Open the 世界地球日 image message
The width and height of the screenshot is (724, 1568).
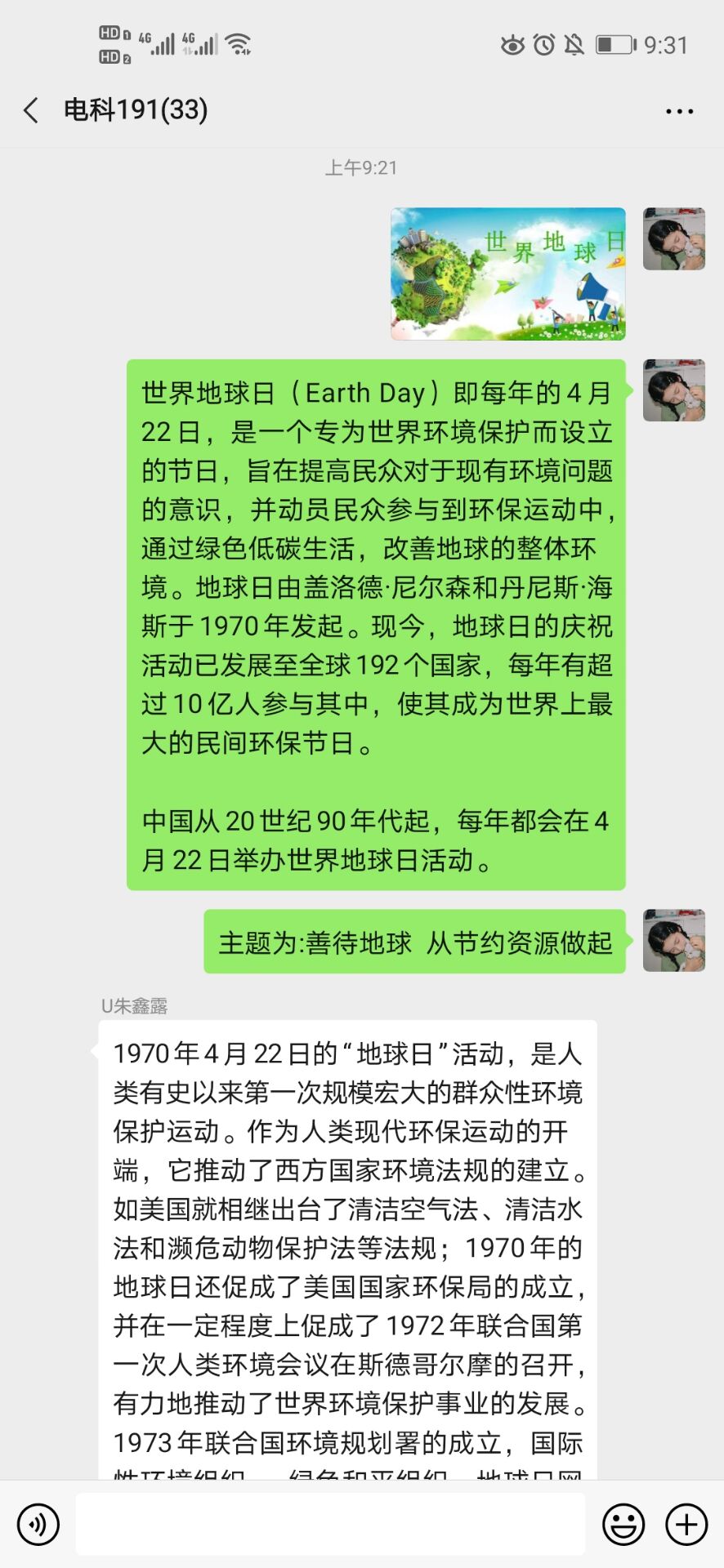click(x=507, y=274)
